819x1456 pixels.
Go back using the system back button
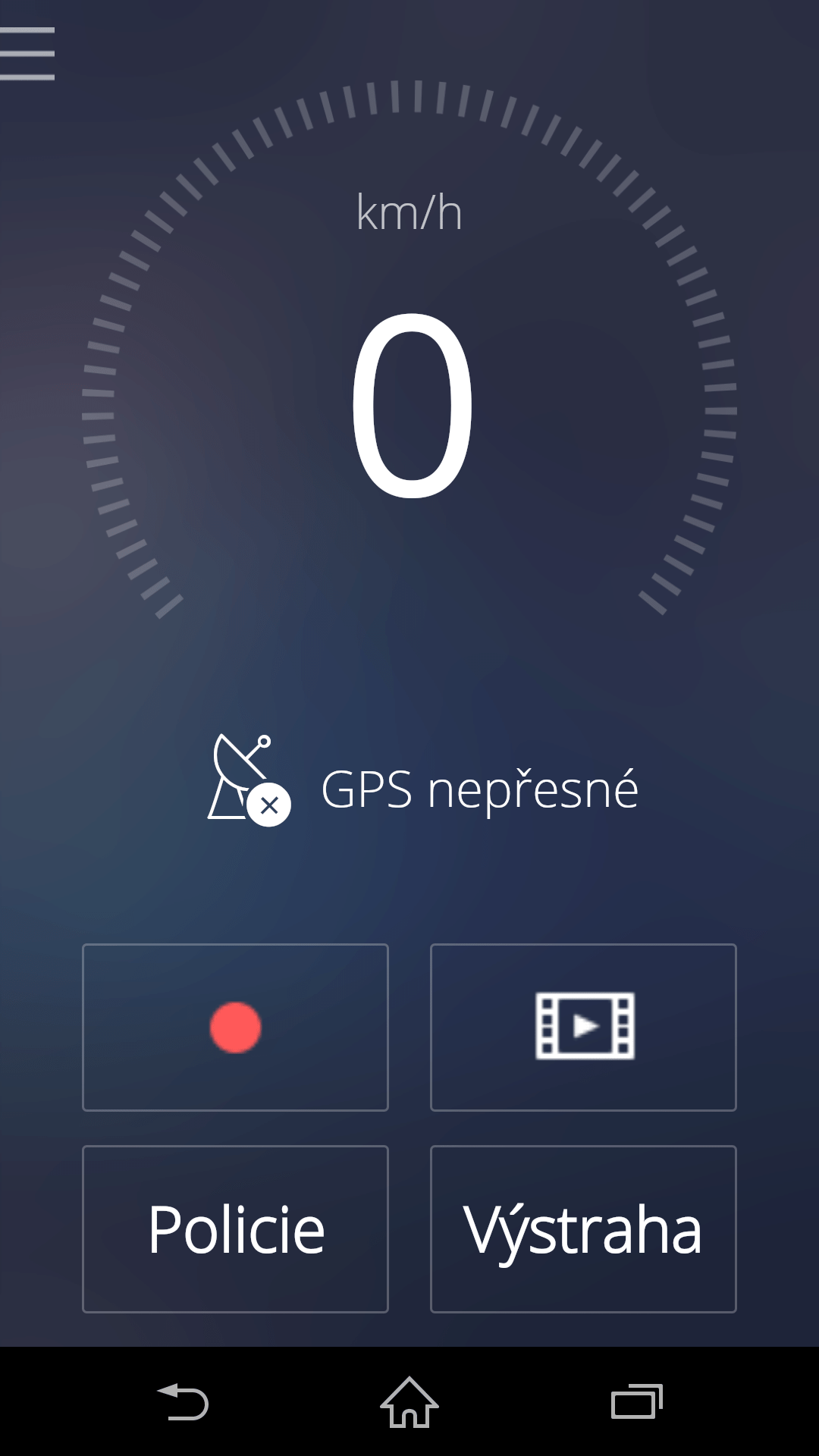tap(183, 1402)
